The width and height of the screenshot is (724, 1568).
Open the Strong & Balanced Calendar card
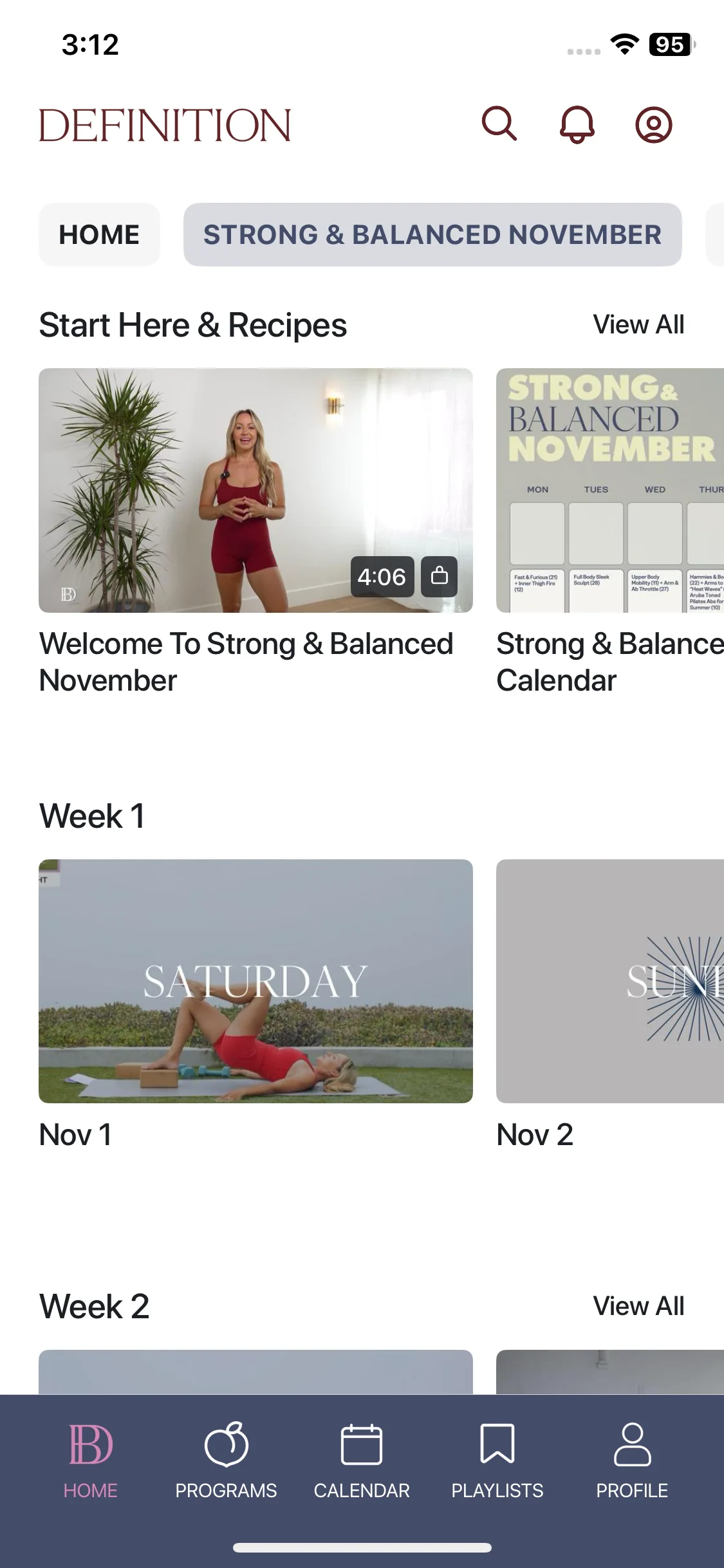coord(609,490)
